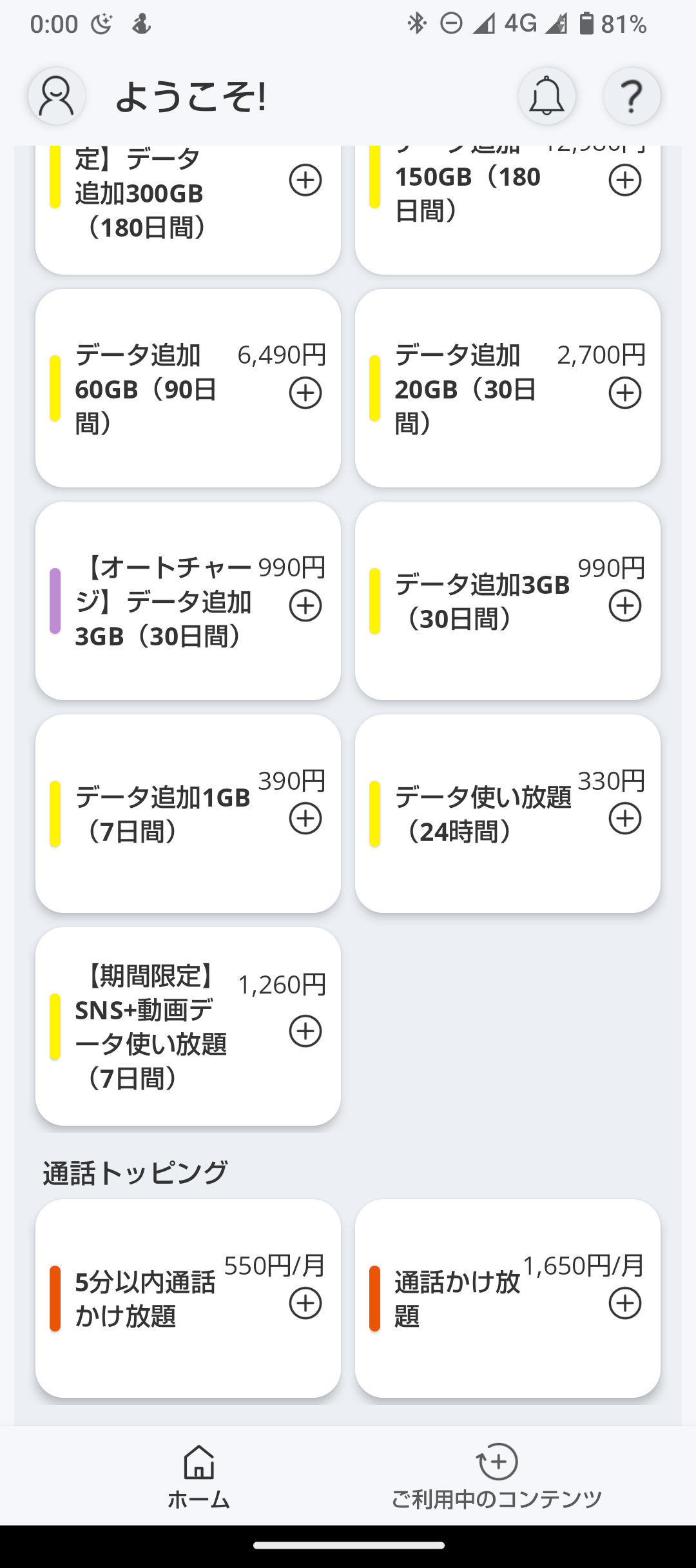Screen dimensions: 696x1568
Task: Add the 150GB（180日間） data topping
Action: [x=625, y=180]
